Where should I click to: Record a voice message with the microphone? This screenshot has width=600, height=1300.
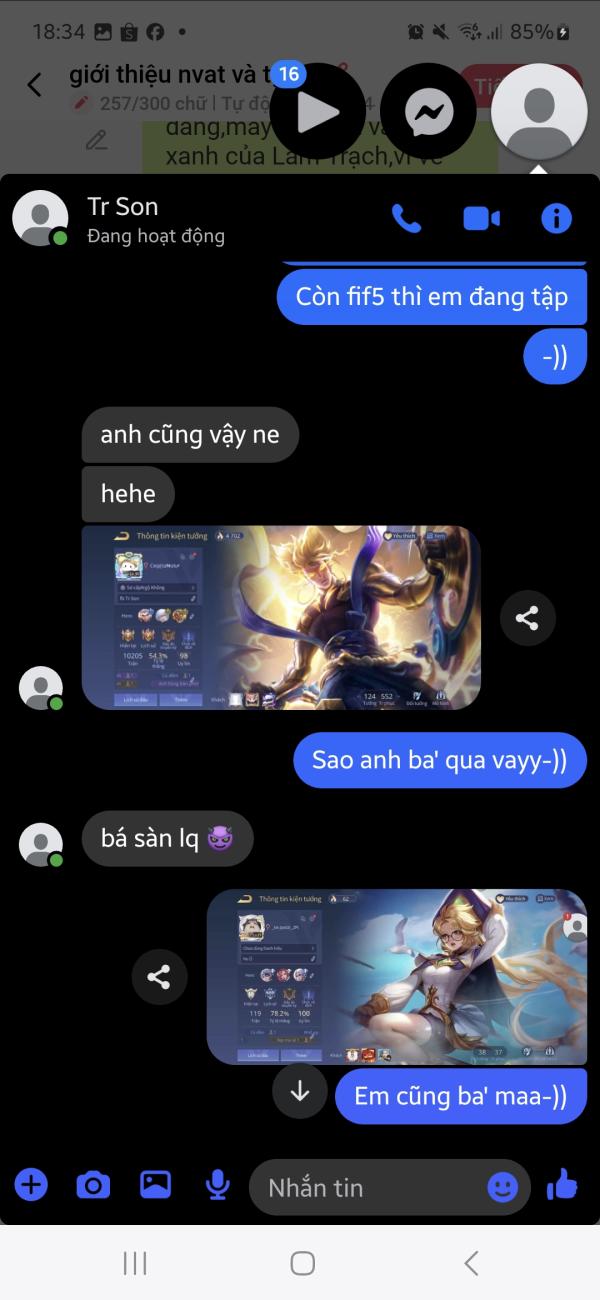[217, 1185]
